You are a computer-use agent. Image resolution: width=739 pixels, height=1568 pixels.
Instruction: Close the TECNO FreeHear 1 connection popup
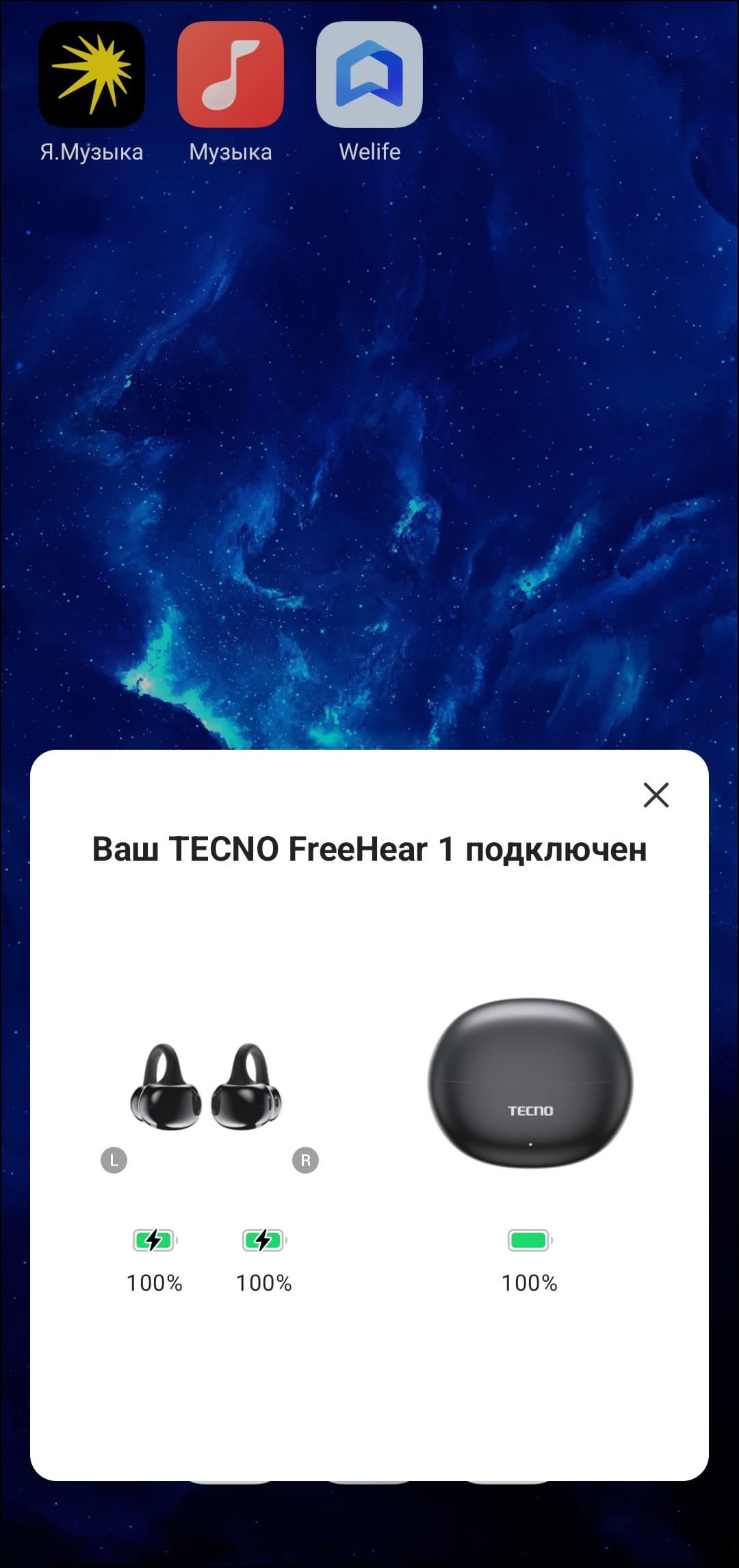point(656,795)
